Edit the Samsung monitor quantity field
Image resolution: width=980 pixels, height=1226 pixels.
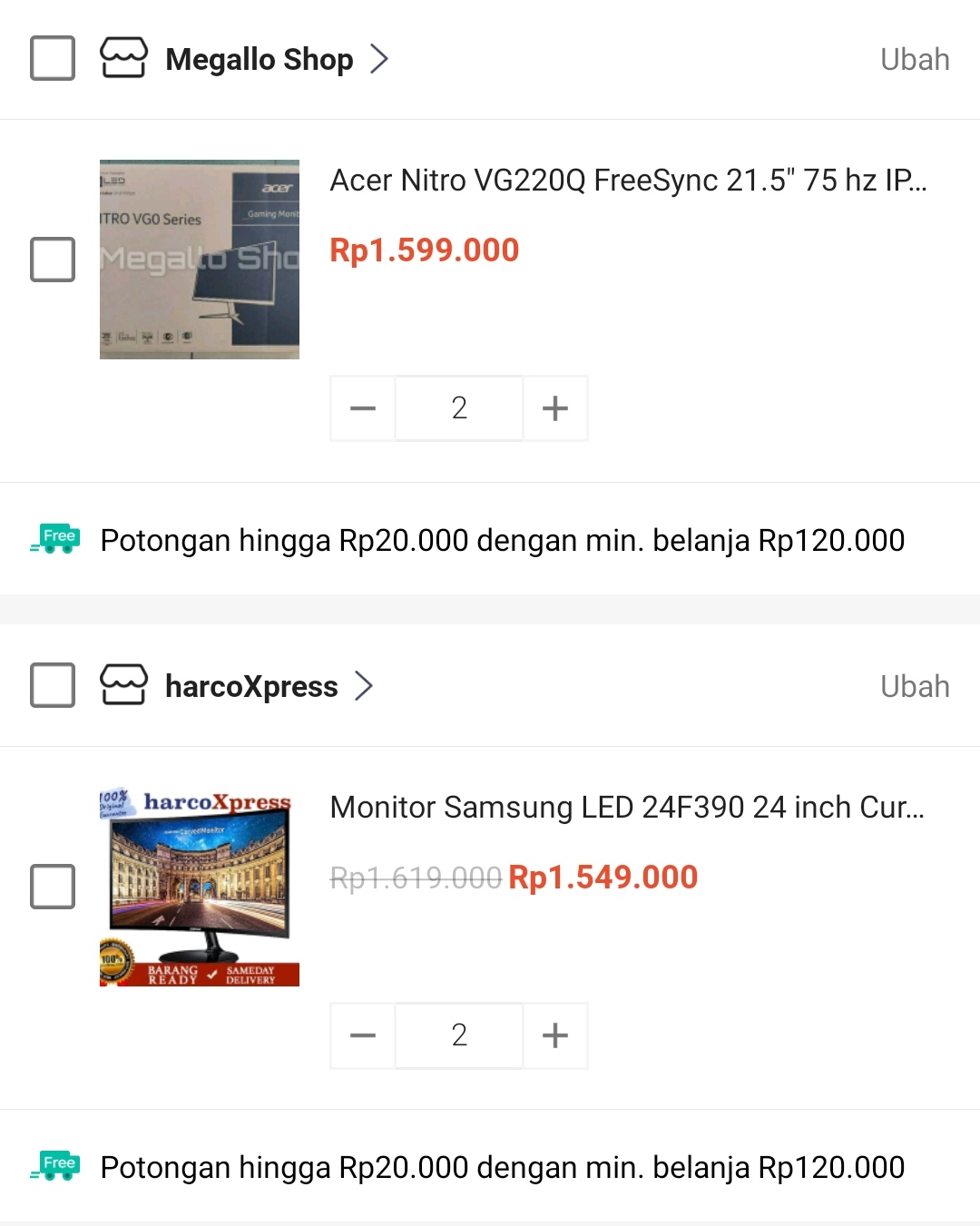coord(459,1035)
